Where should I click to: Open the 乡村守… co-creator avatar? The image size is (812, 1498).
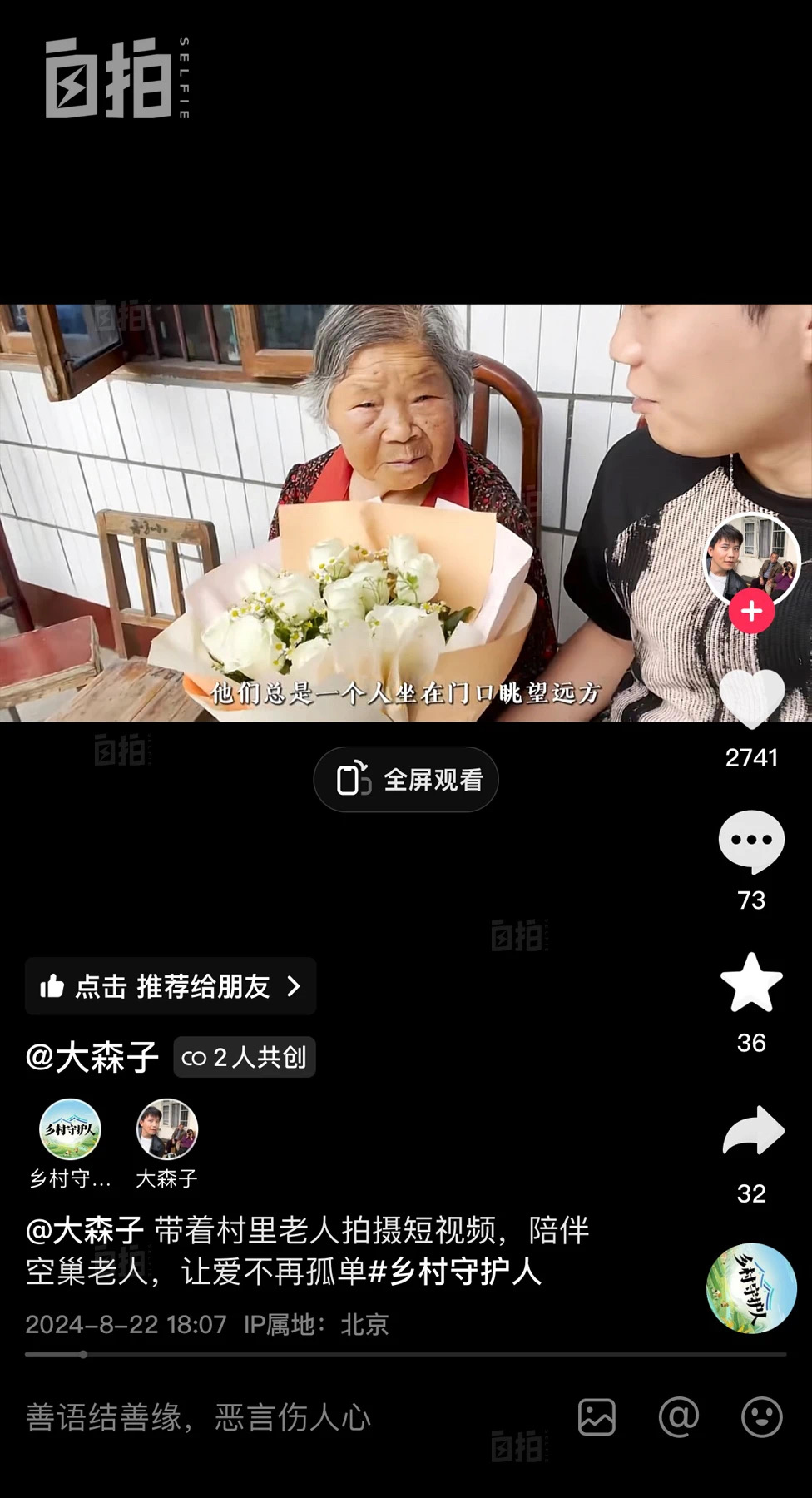(x=70, y=1130)
